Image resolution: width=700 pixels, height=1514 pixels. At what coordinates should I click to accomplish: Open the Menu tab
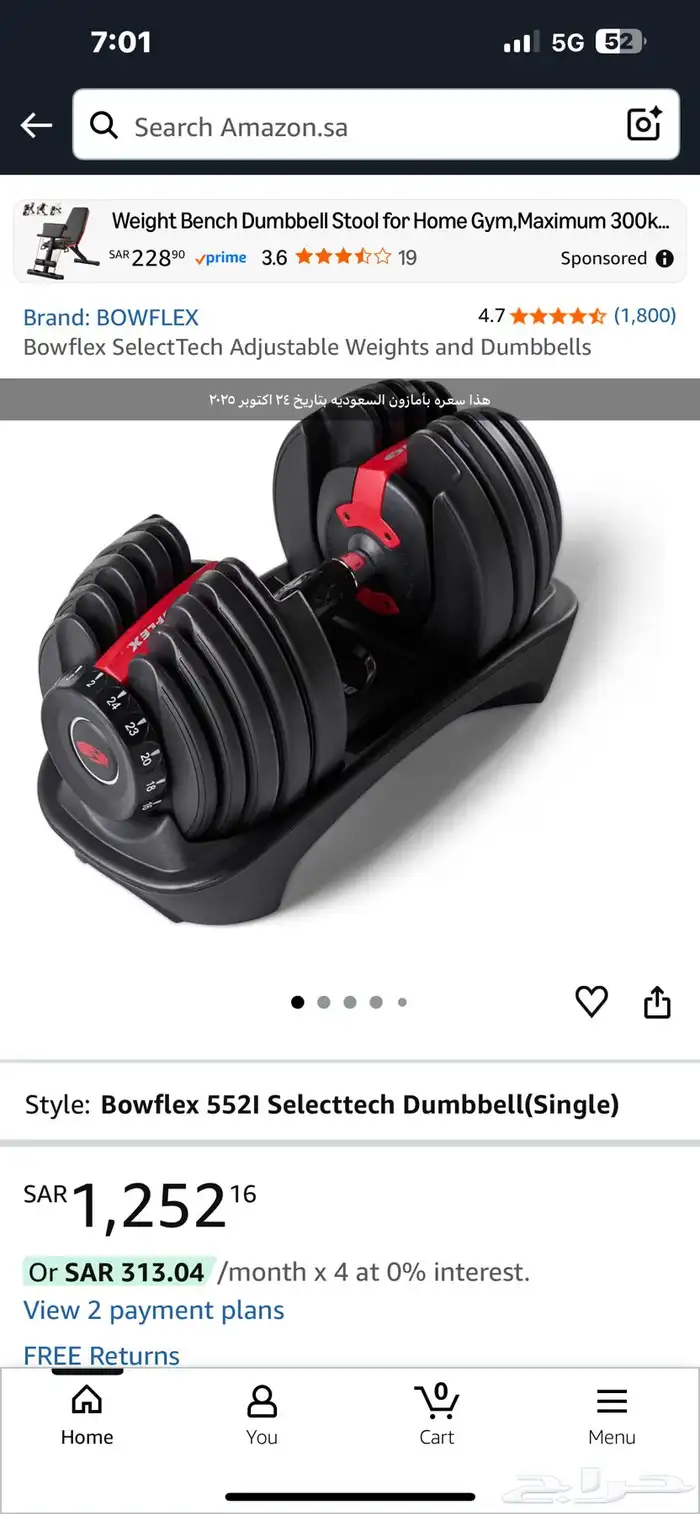(612, 1416)
